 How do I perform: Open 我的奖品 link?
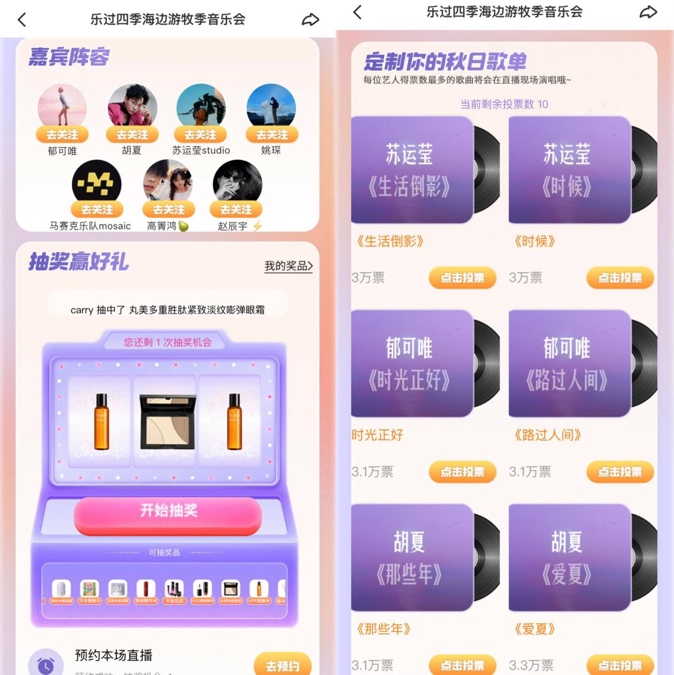coord(288,266)
